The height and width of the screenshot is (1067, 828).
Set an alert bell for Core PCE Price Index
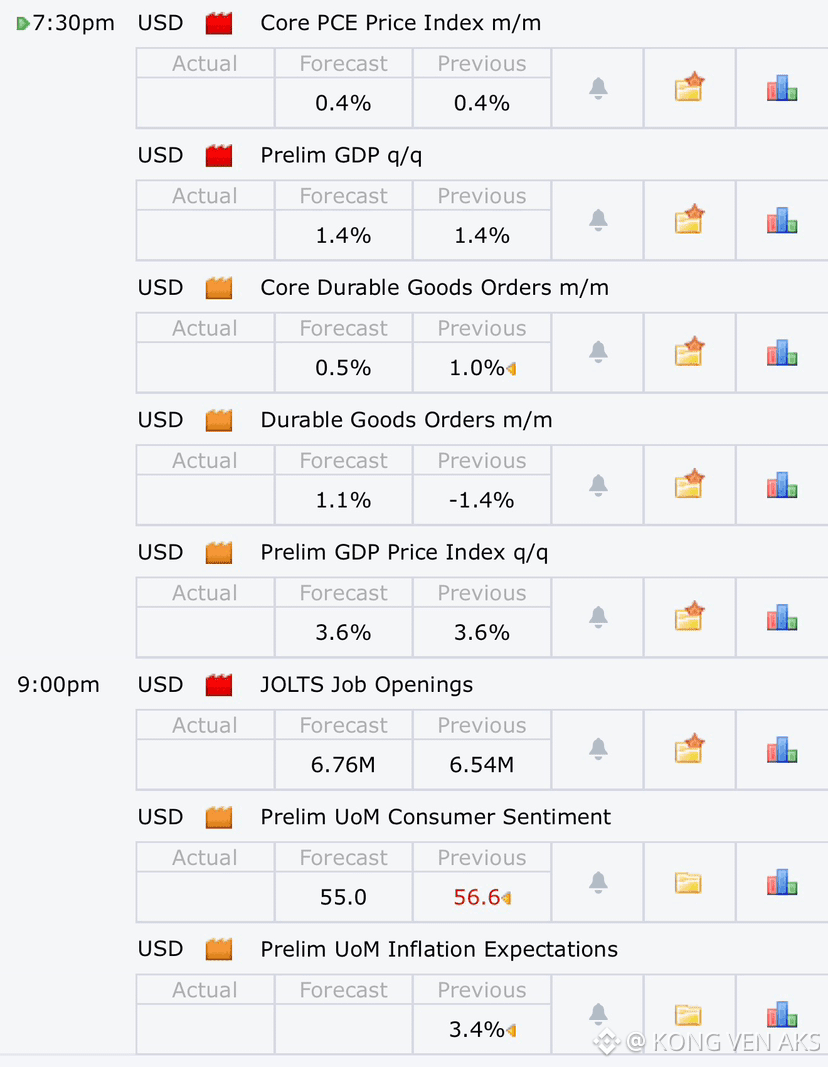point(598,88)
